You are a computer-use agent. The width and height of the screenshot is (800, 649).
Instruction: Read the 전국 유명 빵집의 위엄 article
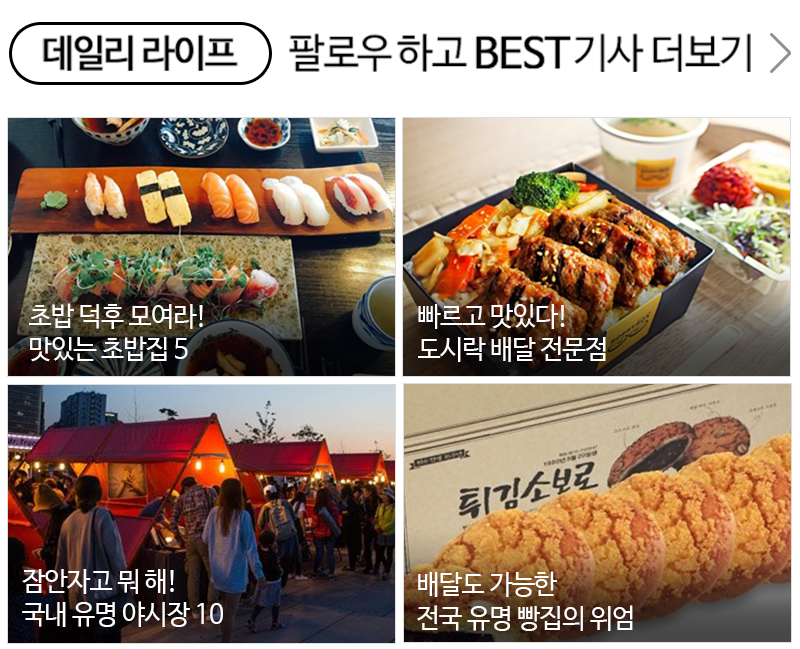click(x=596, y=513)
